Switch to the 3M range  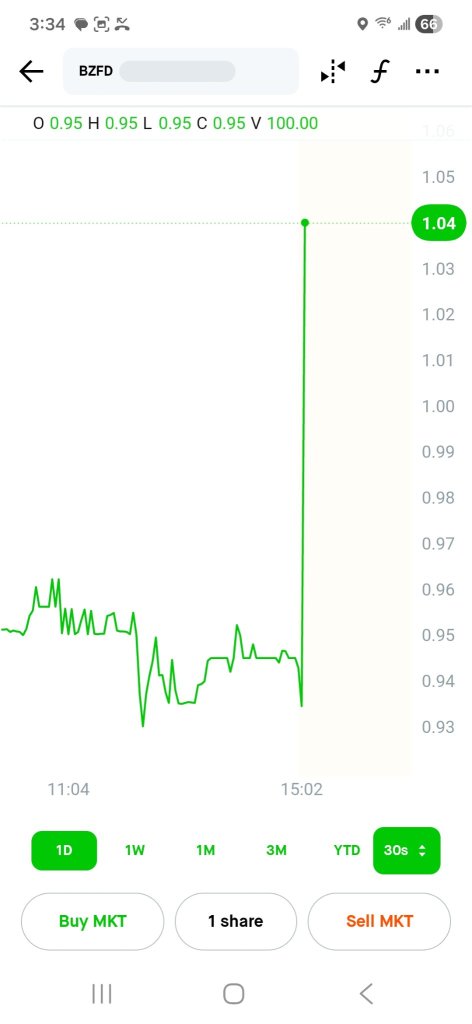(x=276, y=850)
